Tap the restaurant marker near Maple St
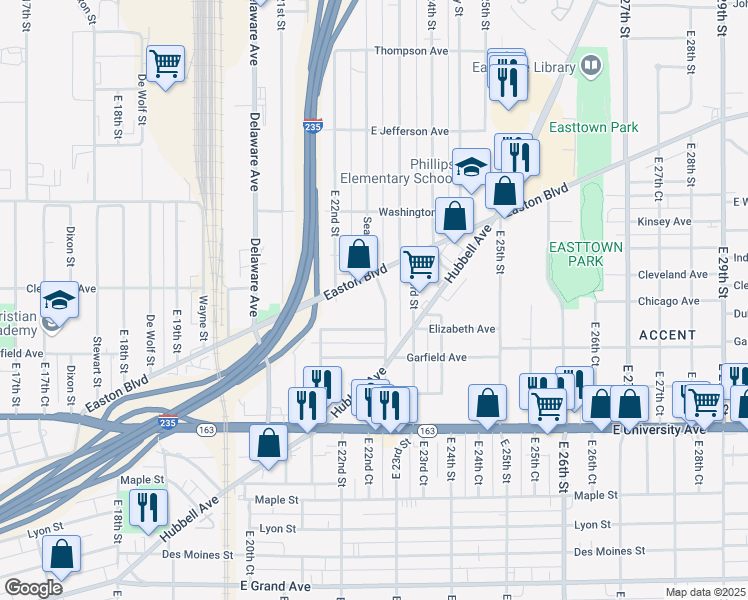This screenshot has width=748, height=600. (x=148, y=507)
